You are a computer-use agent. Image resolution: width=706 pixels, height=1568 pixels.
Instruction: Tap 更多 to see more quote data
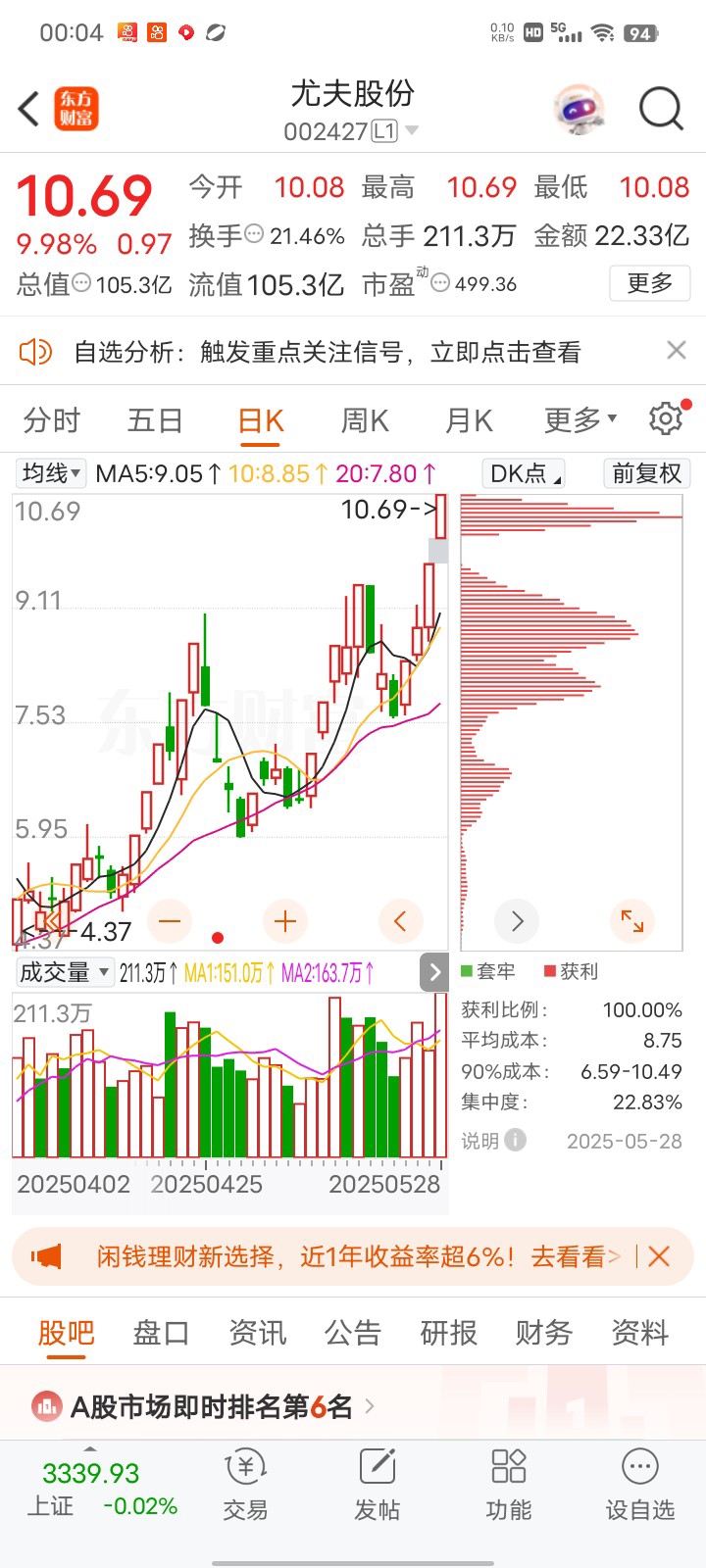(650, 284)
